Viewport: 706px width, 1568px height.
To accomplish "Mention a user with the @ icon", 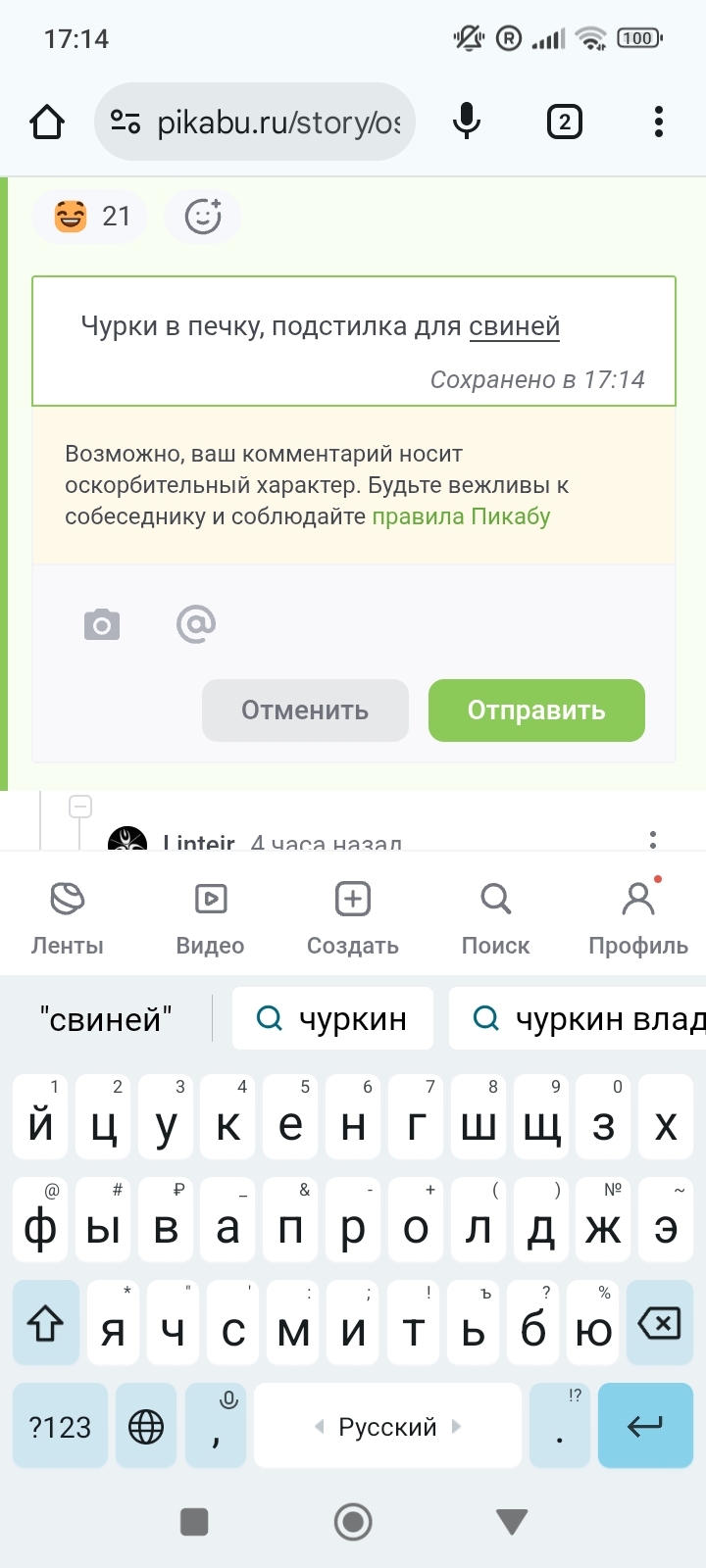I will pos(196,624).
